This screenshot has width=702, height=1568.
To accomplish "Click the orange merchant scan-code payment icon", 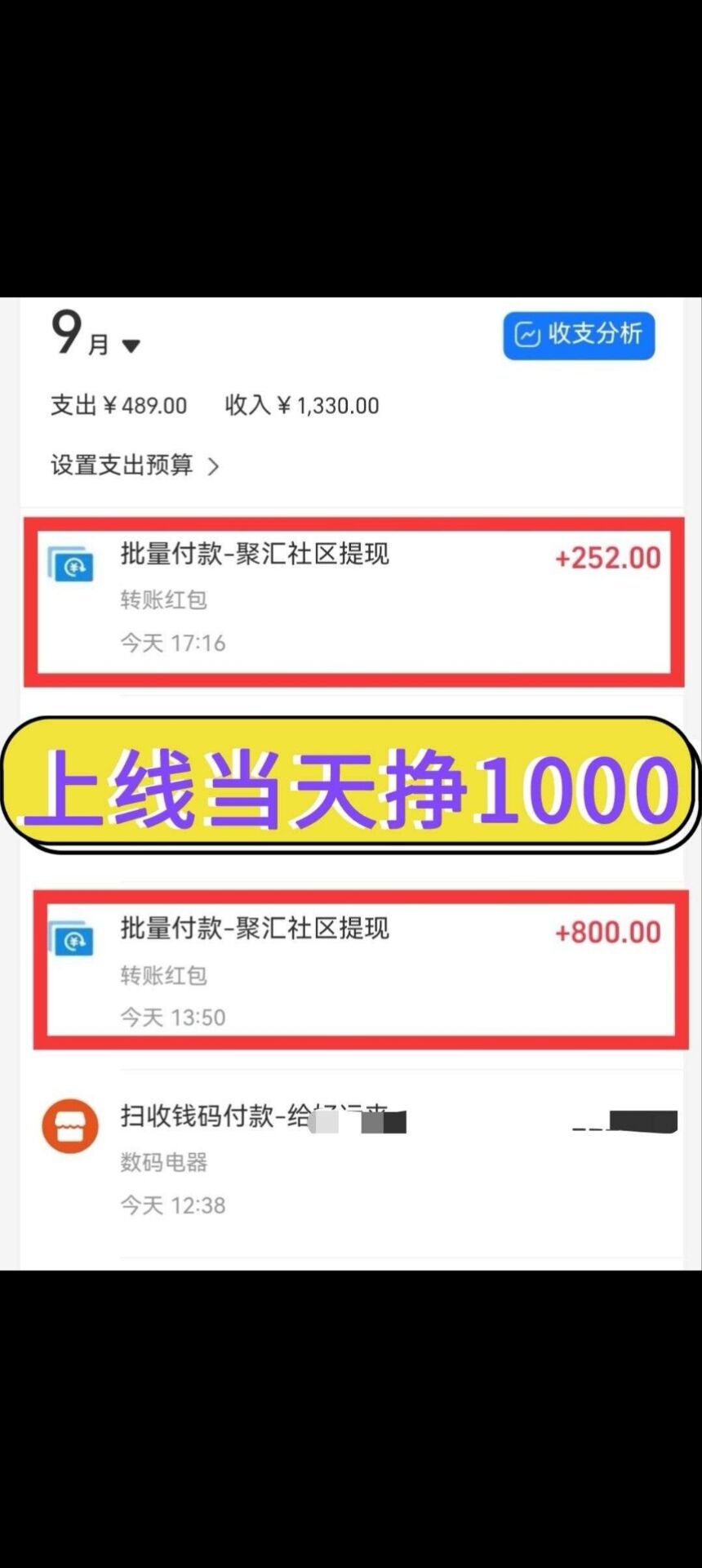I will pyautogui.click(x=70, y=1125).
